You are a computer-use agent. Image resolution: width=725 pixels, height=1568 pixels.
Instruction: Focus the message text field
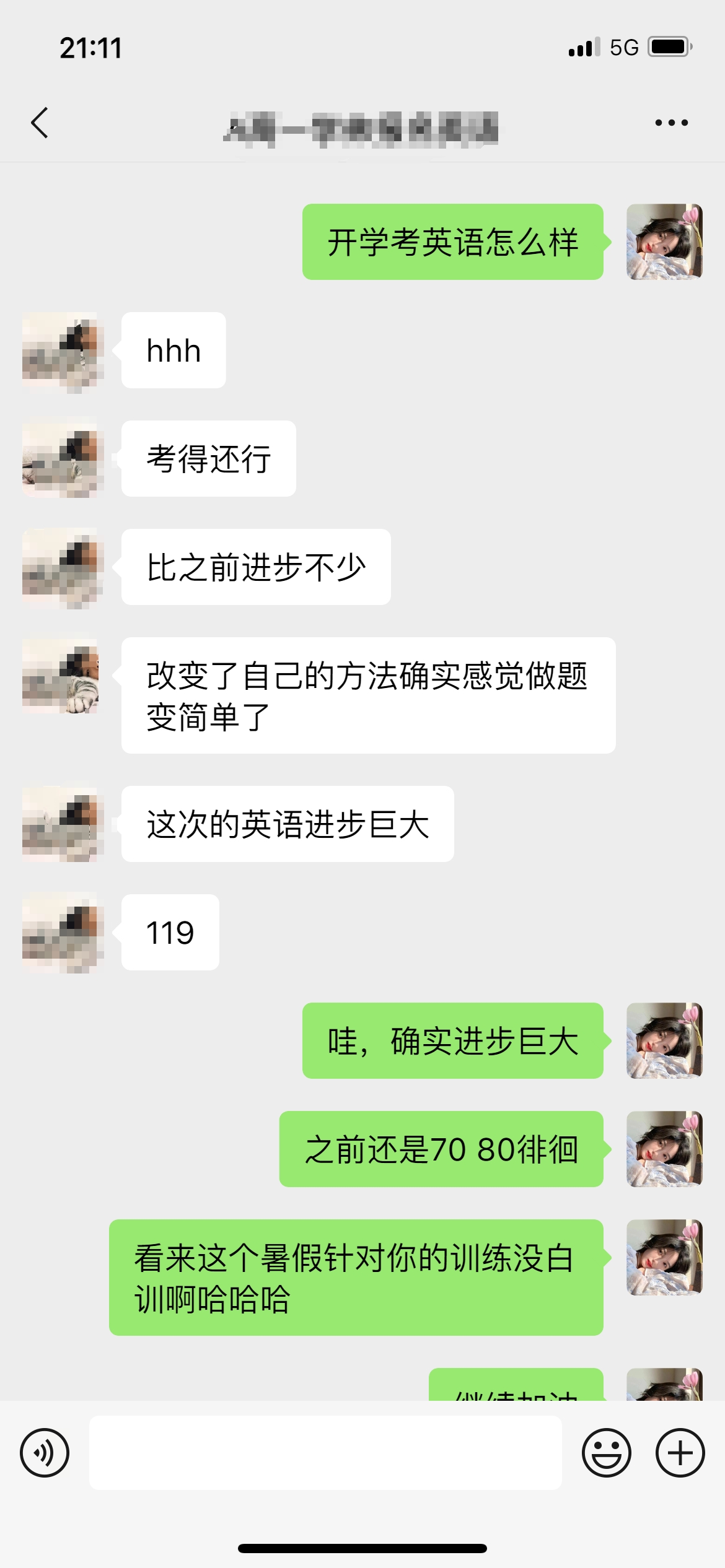pos(325,1453)
